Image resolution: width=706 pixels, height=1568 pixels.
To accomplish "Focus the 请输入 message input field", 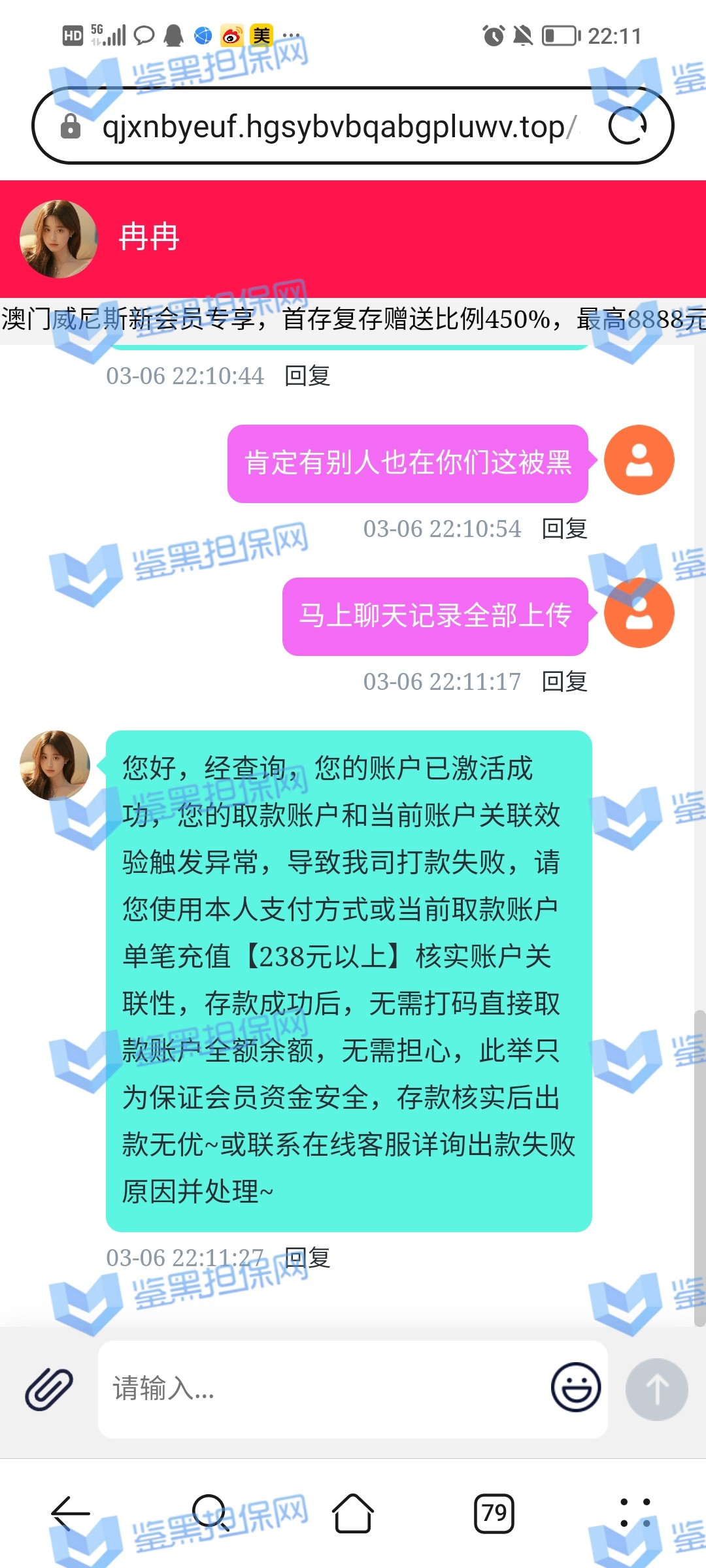I will pos(320,1389).
